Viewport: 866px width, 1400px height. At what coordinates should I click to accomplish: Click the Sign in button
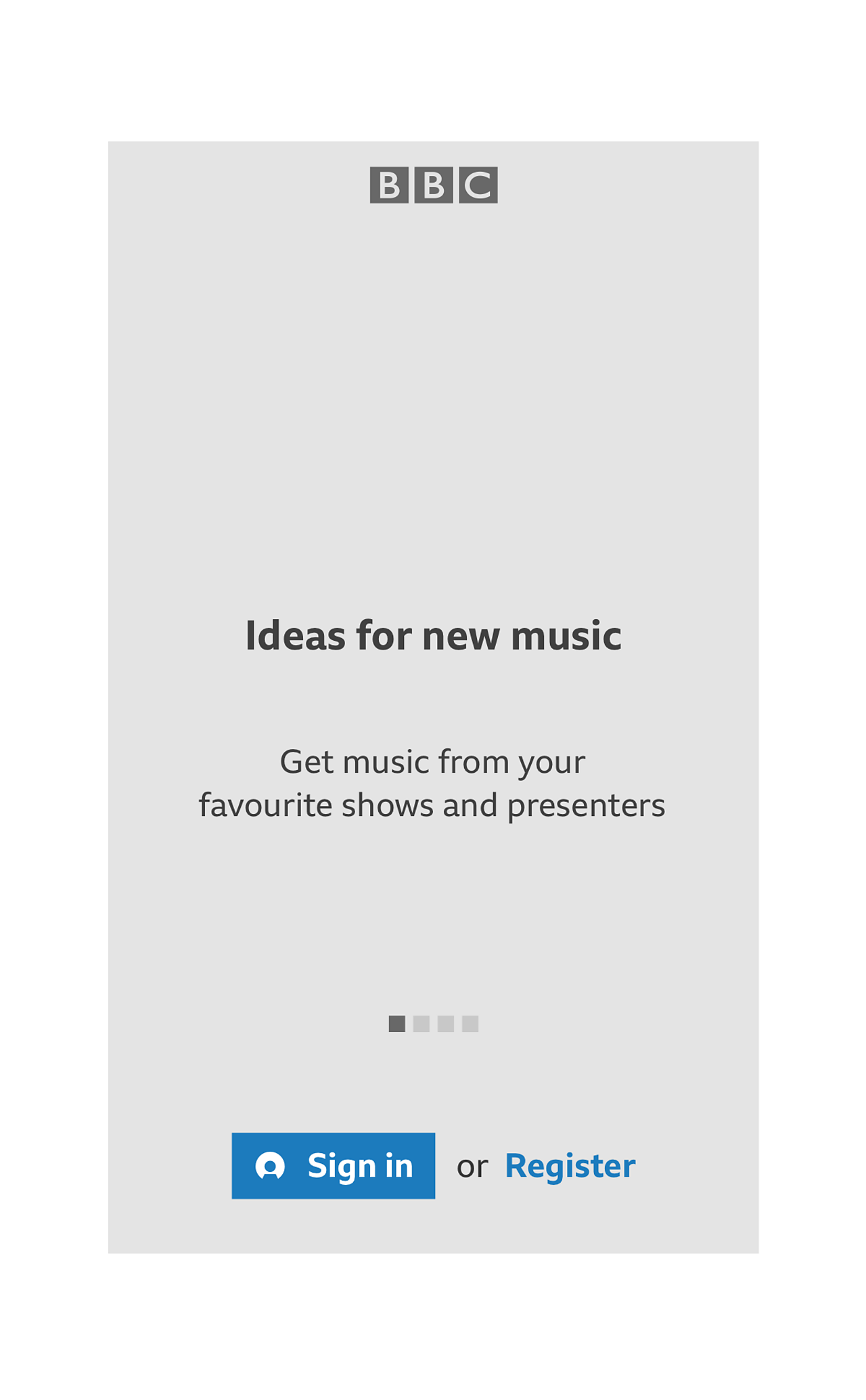point(334,1165)
